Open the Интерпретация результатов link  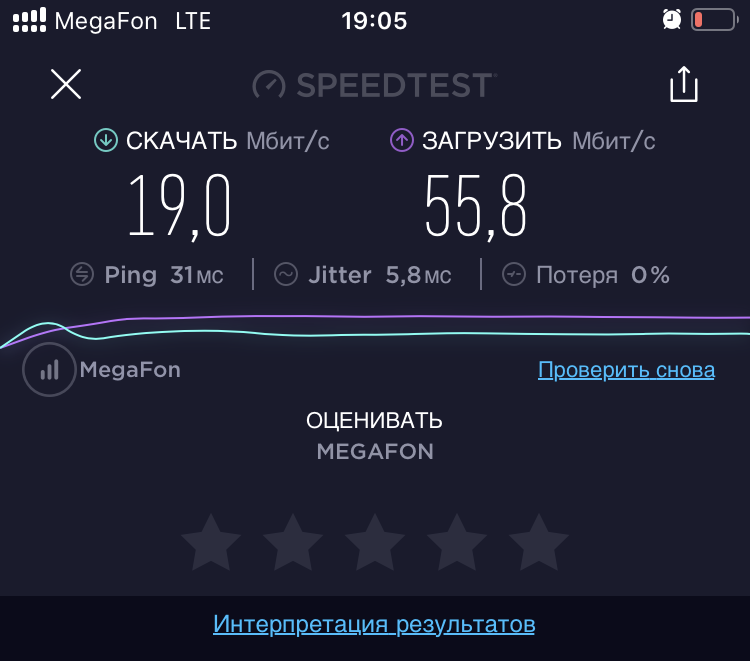374,624
